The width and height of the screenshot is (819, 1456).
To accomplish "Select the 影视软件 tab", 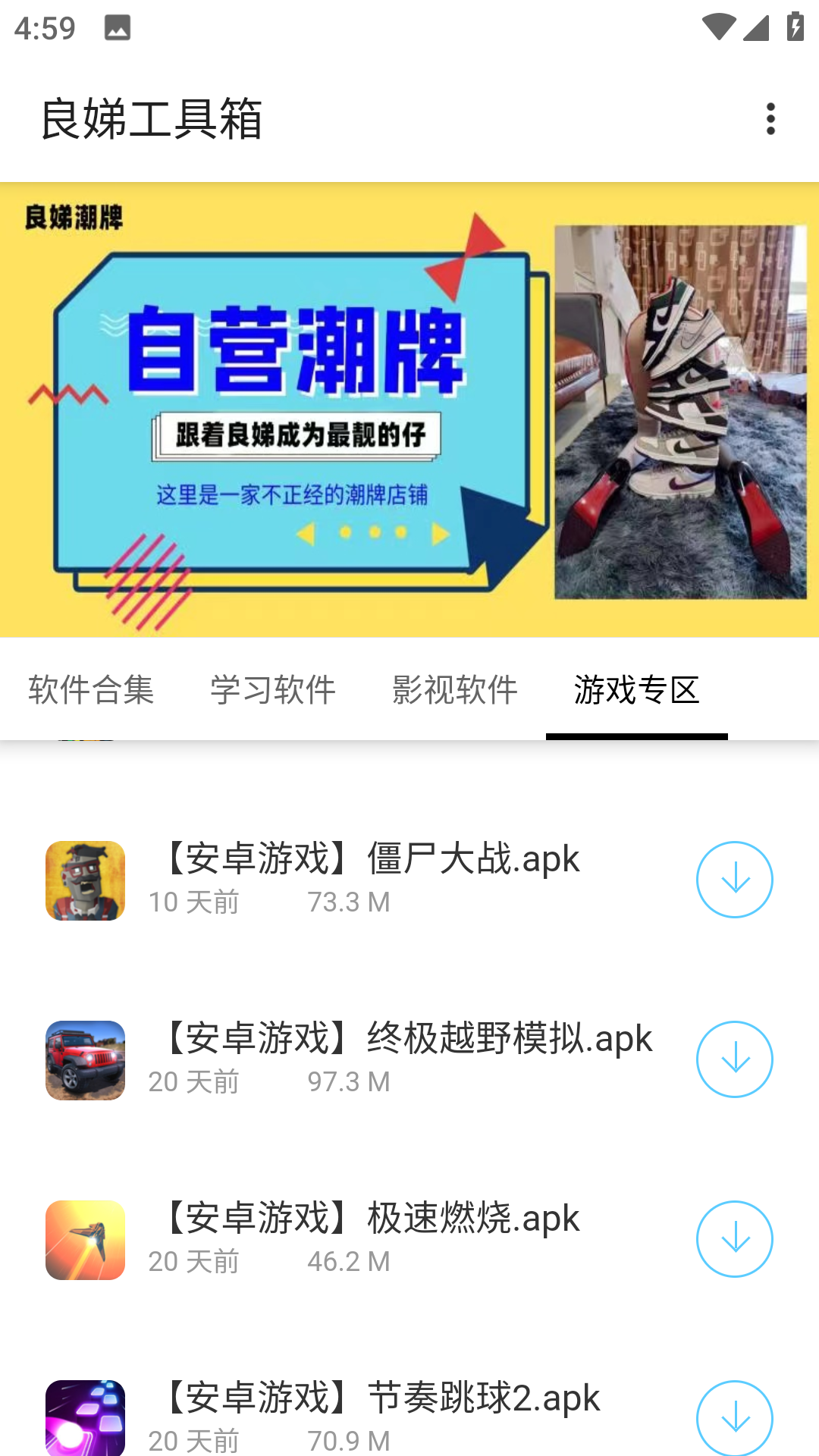I will click(x=455, y=689).
